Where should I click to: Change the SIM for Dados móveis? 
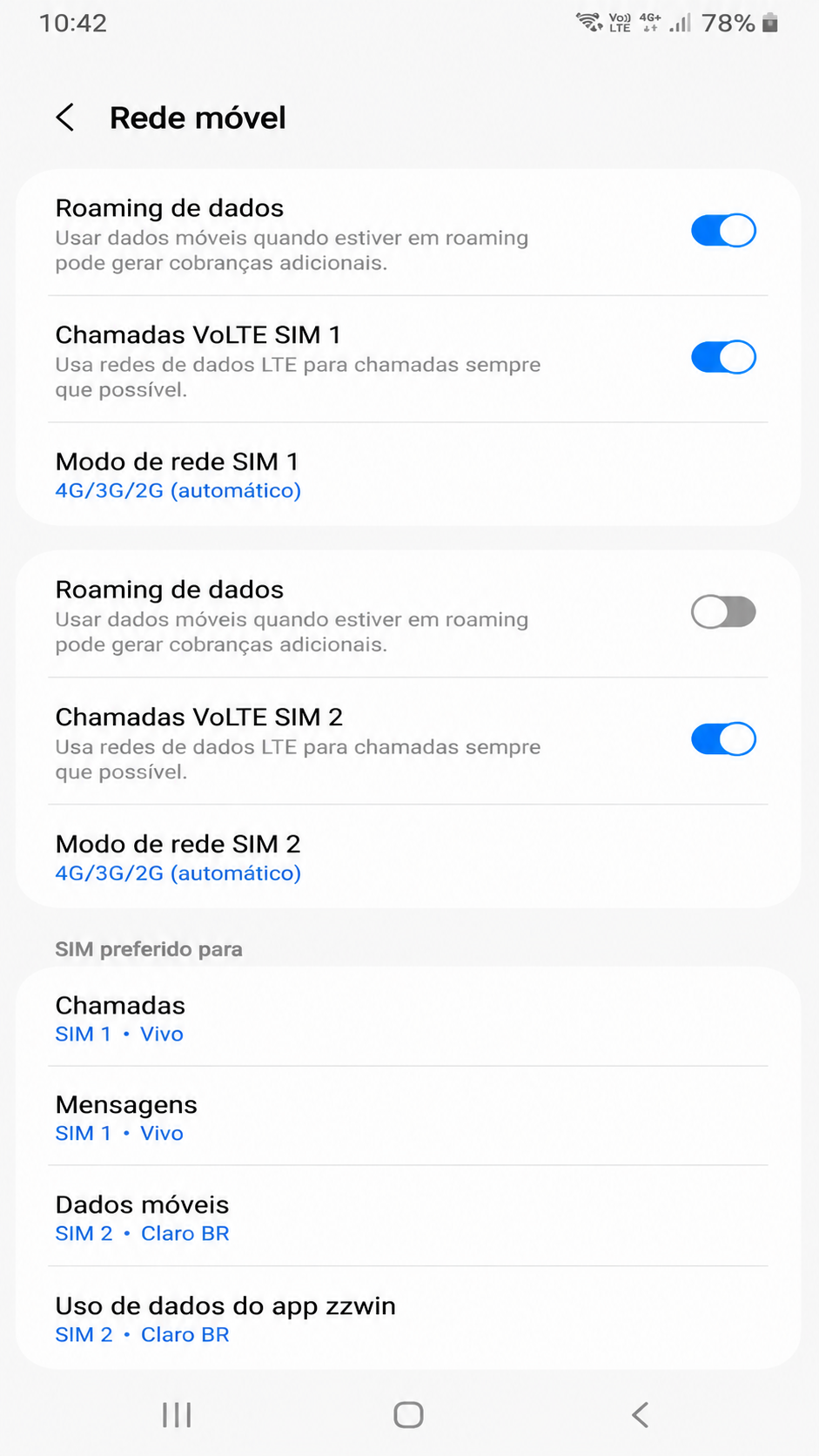click(408, 1217)
